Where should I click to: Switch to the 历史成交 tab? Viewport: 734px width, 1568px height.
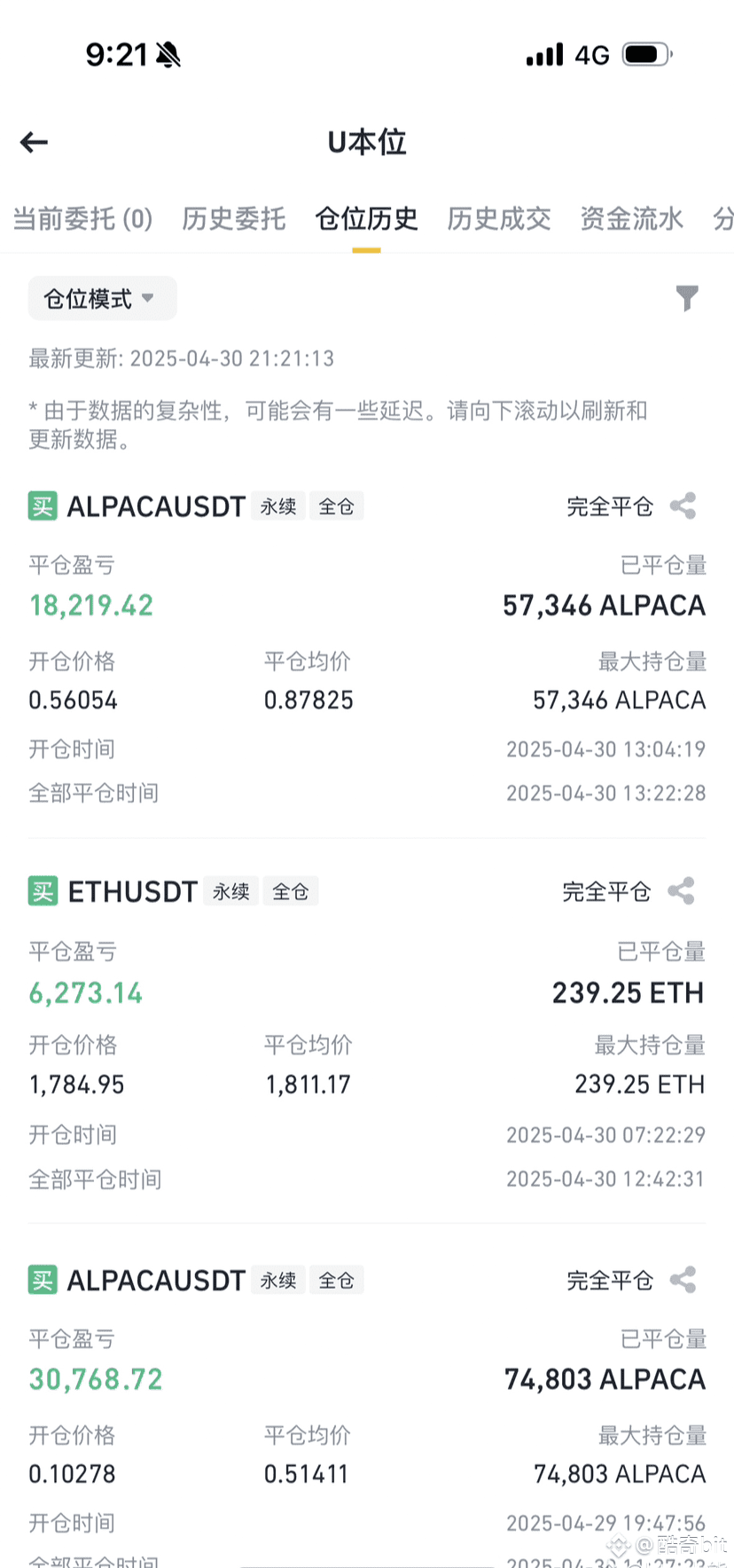pyautogui.click(x=498, y=218)
